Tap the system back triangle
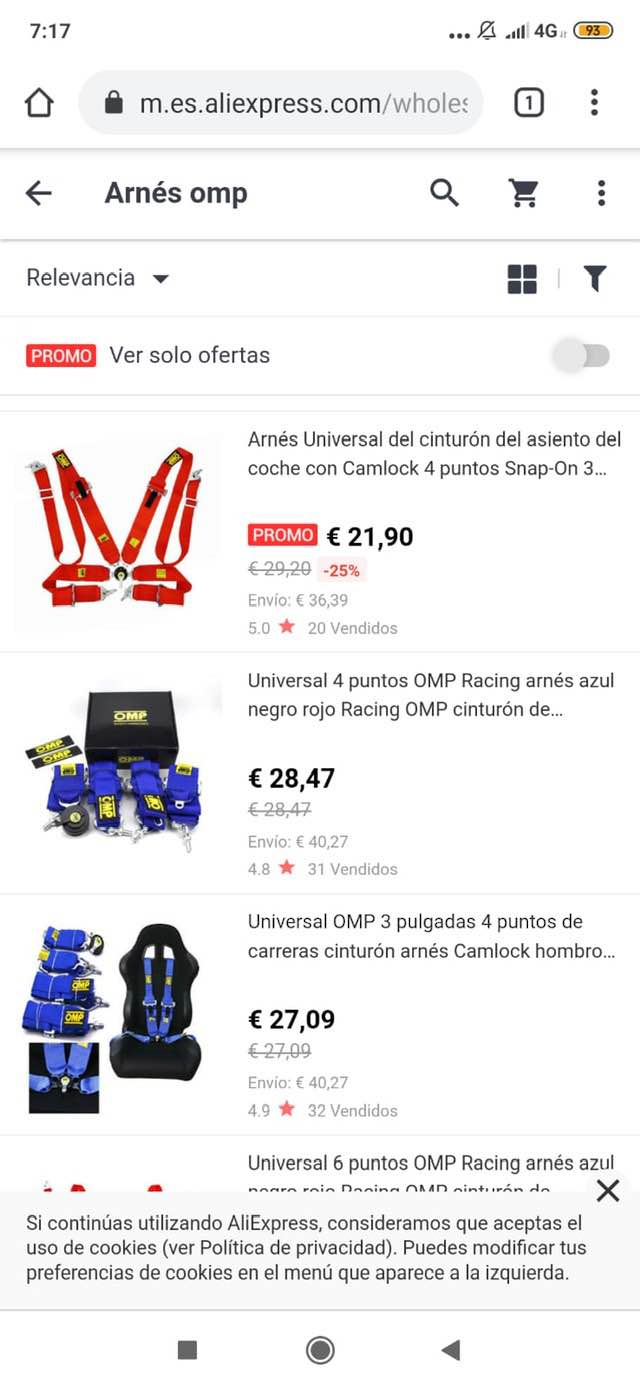Screen dimensions: 640x1387 click(x=451, y=1350)
